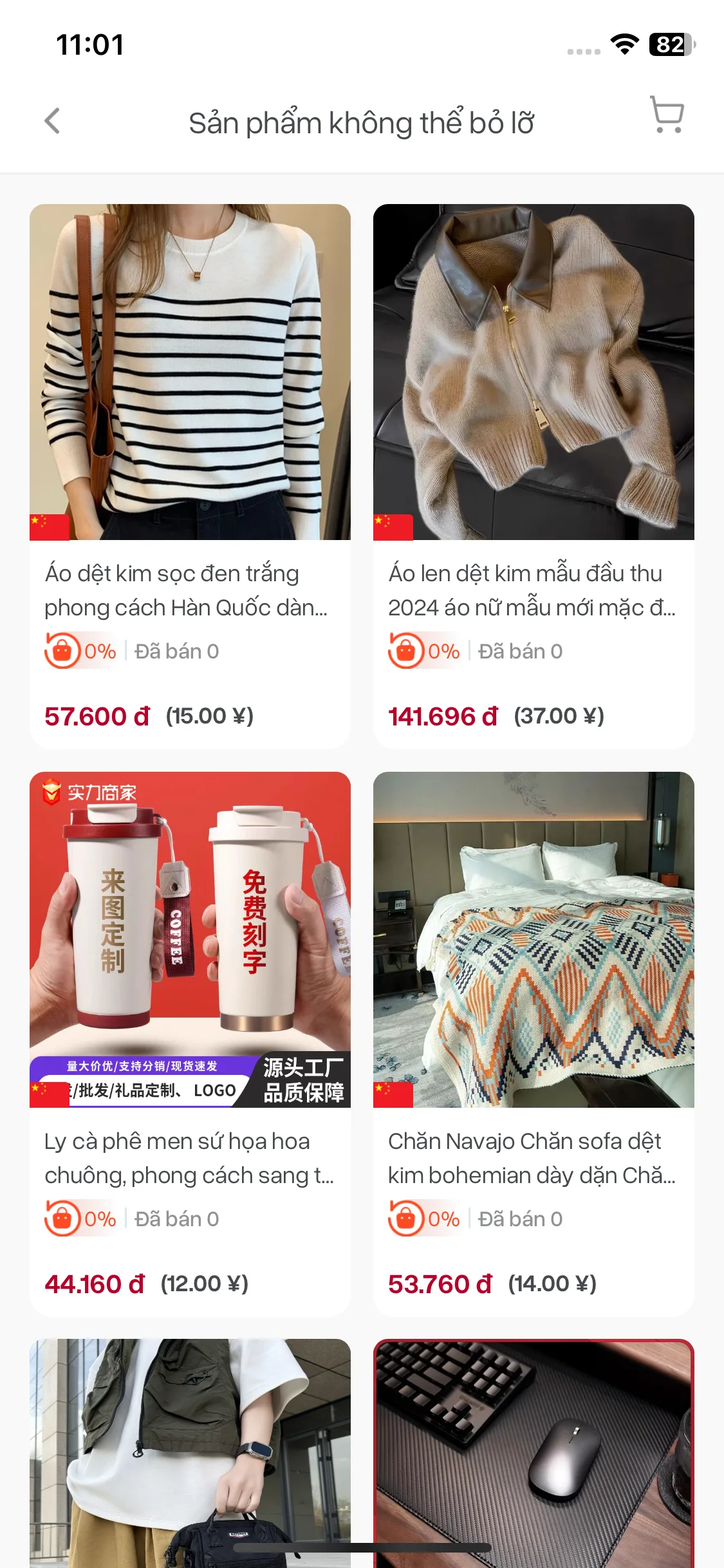Open the 2024 knit jacket product
This screenshot has height=1568, width=724.
tap(534, 373)
